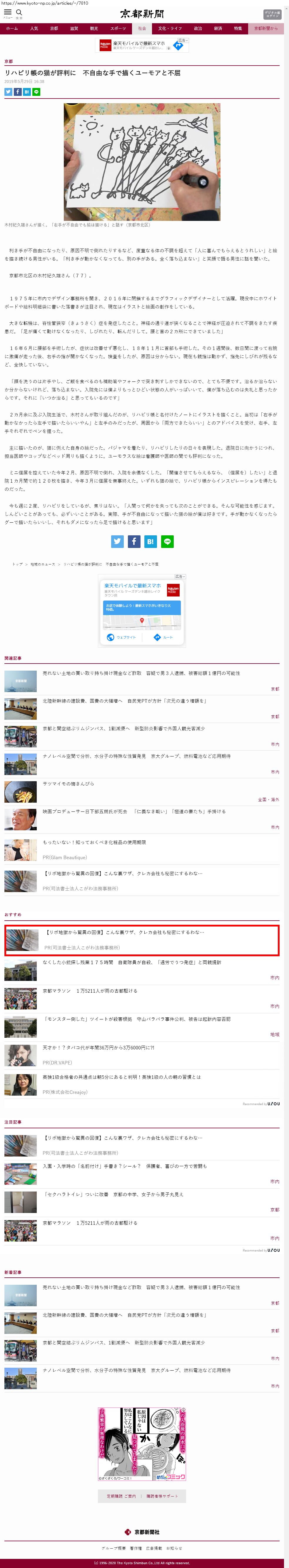Share the article on Twitter below the headline

click(9, 92)
